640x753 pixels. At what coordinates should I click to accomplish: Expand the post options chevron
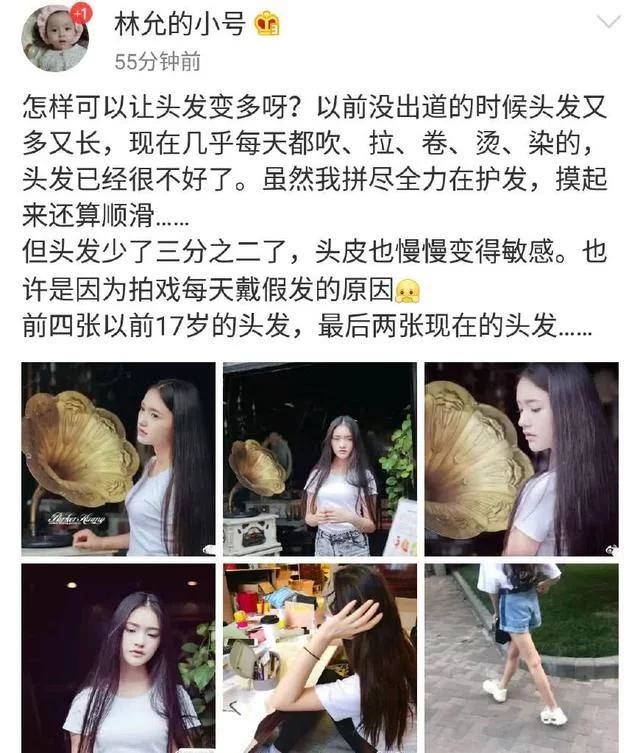(x=608, y=21)
